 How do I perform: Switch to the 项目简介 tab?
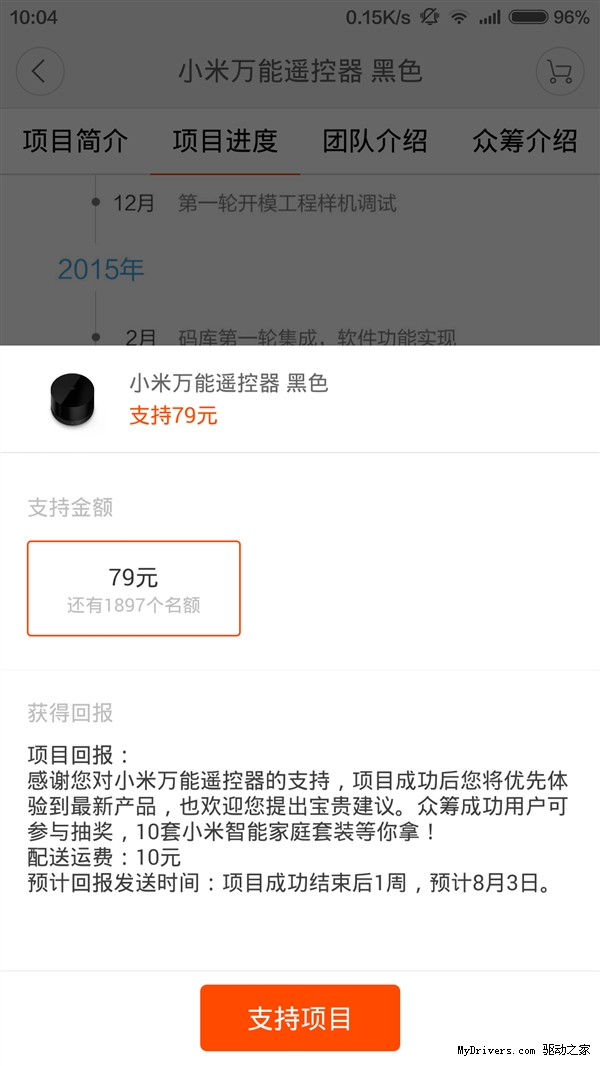coord(75,141)
